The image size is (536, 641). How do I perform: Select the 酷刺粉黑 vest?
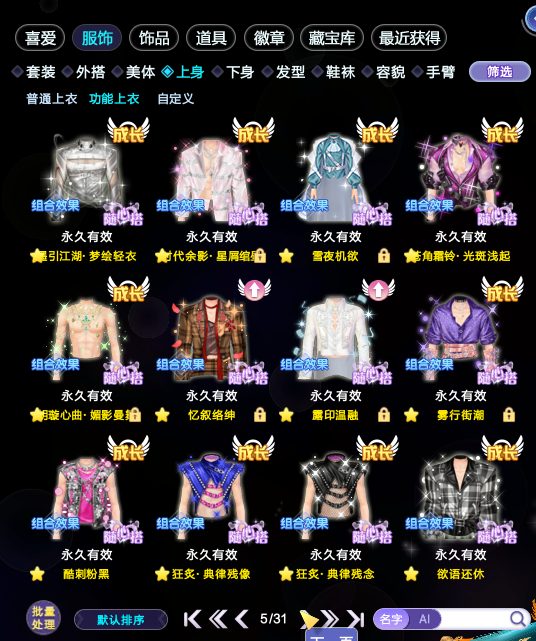coord(86,497)
